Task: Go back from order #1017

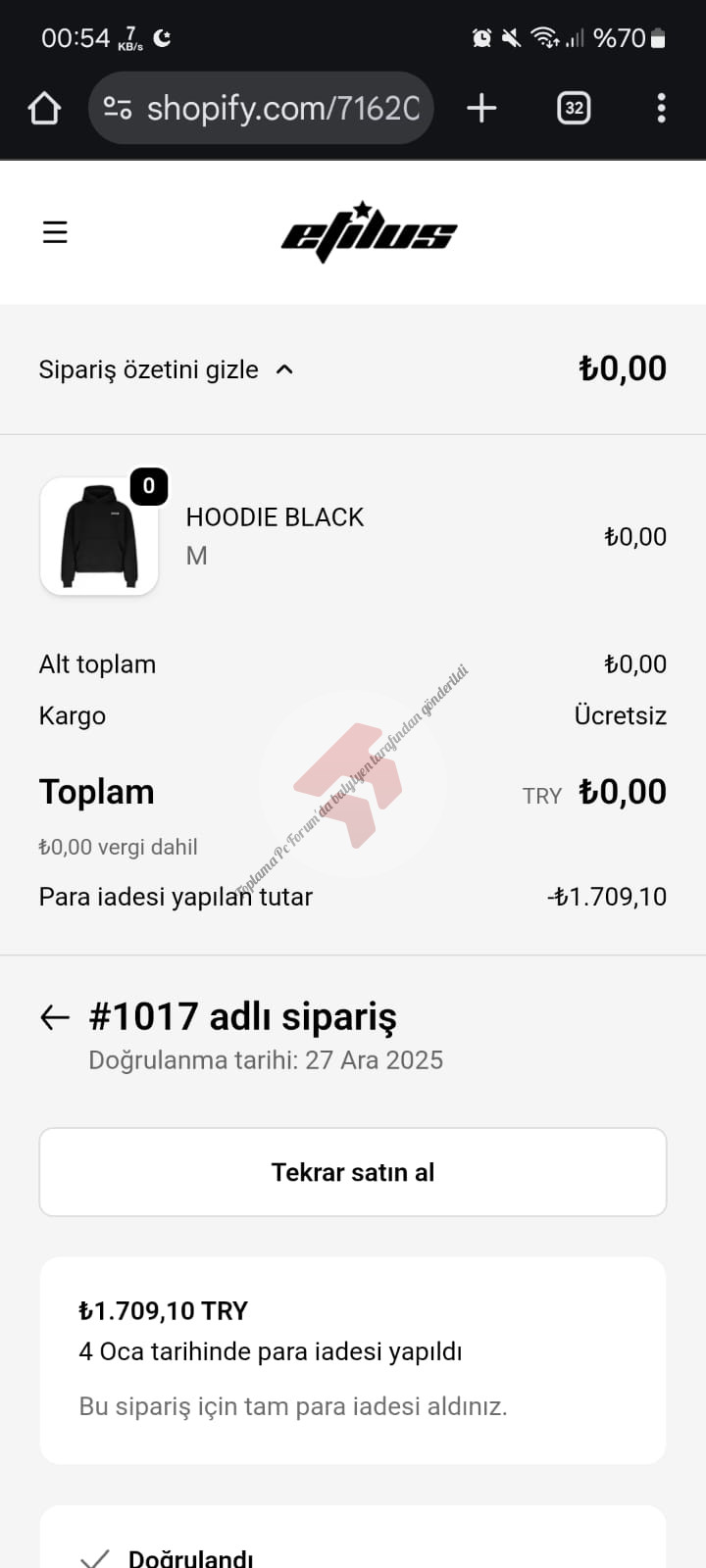Action: pyautogui.click(x=55, y=1017)
